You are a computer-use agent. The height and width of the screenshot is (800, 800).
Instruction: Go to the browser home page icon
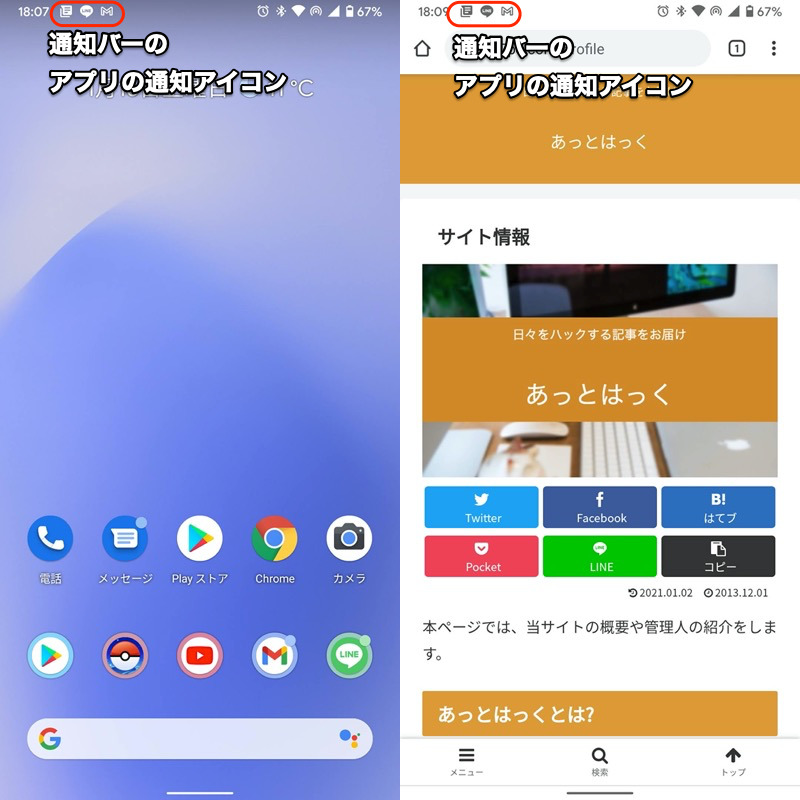422,48
